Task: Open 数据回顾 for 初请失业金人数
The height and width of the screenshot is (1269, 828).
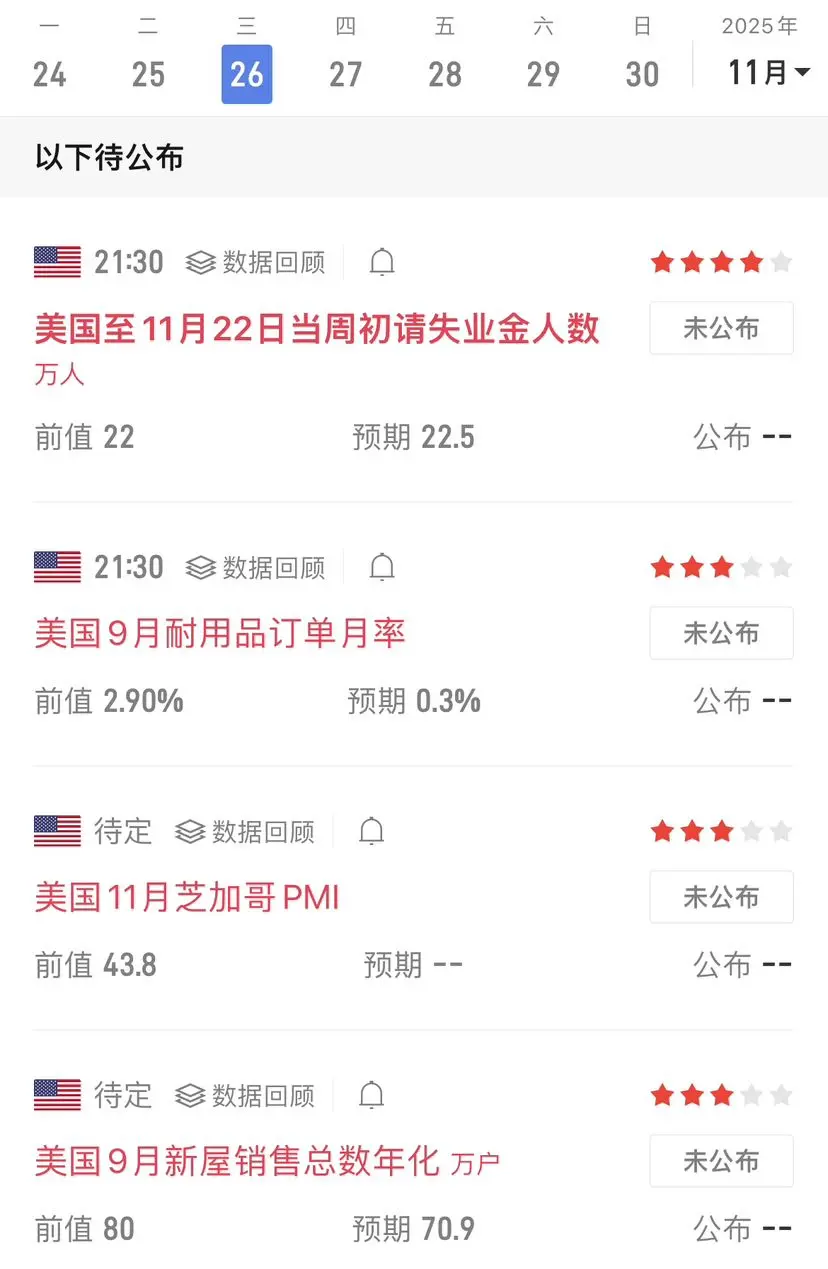Action: (256, 262)
